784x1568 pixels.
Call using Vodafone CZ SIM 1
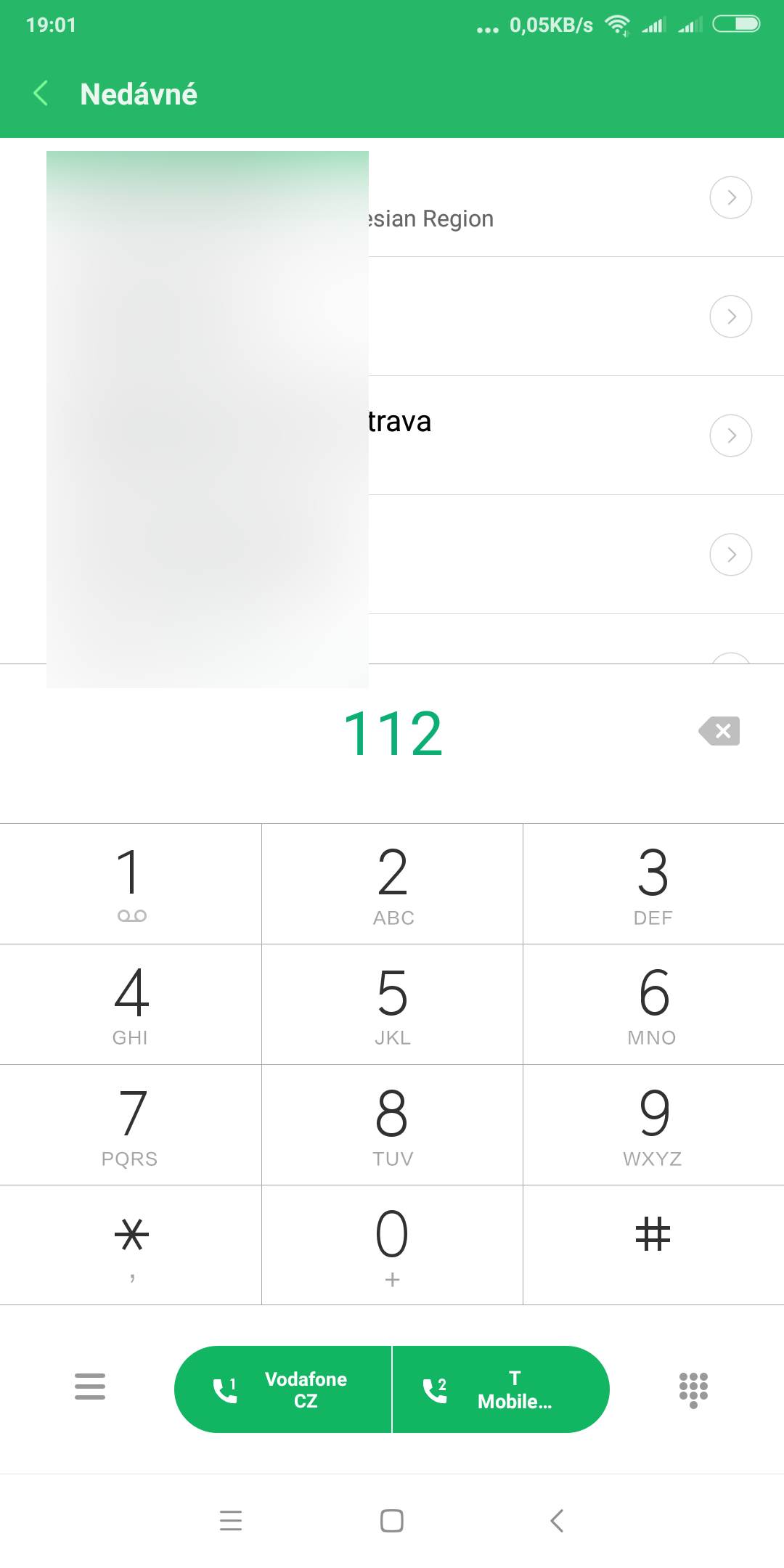(x=283, y=1389)
